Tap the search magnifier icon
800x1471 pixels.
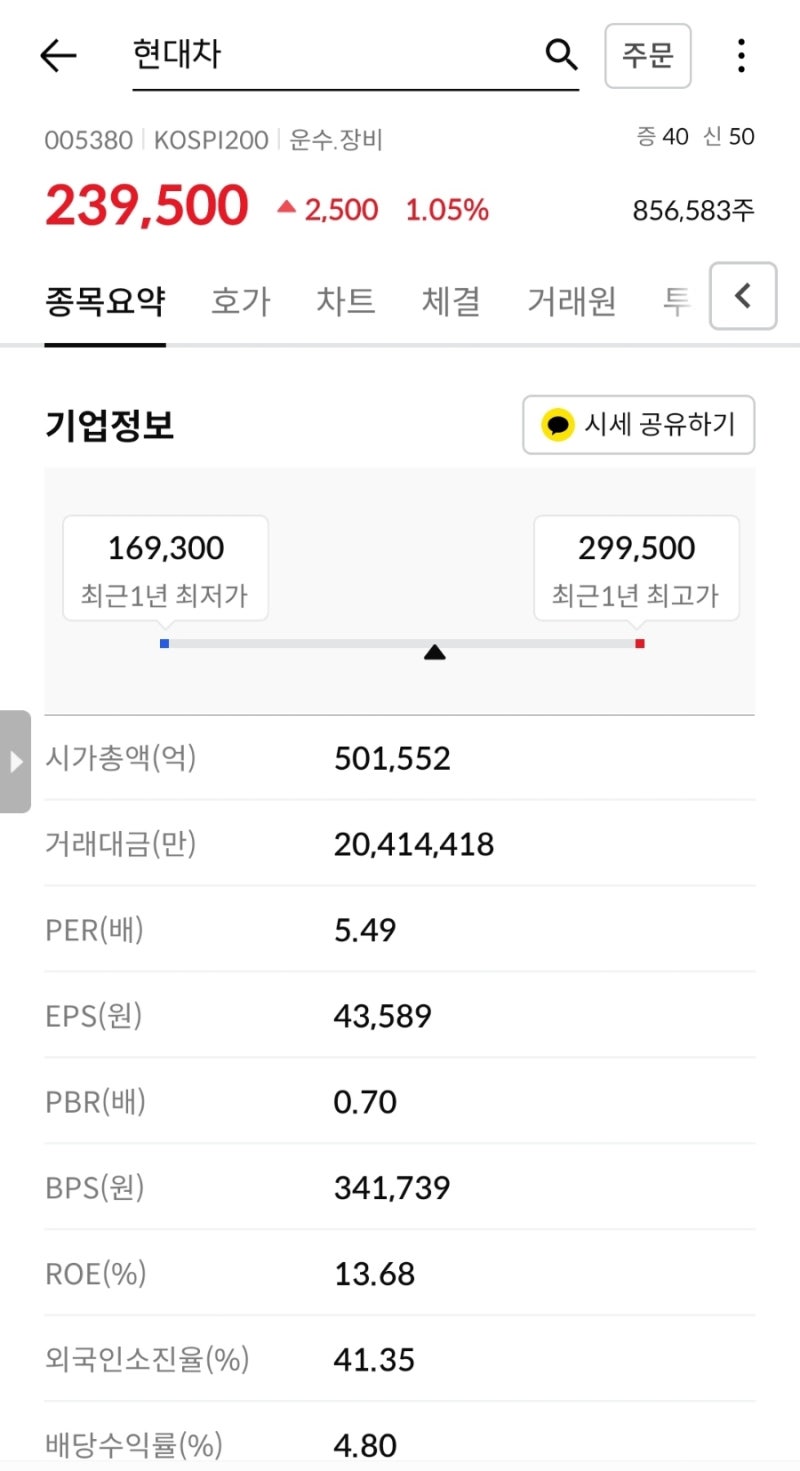click(561, 55)
